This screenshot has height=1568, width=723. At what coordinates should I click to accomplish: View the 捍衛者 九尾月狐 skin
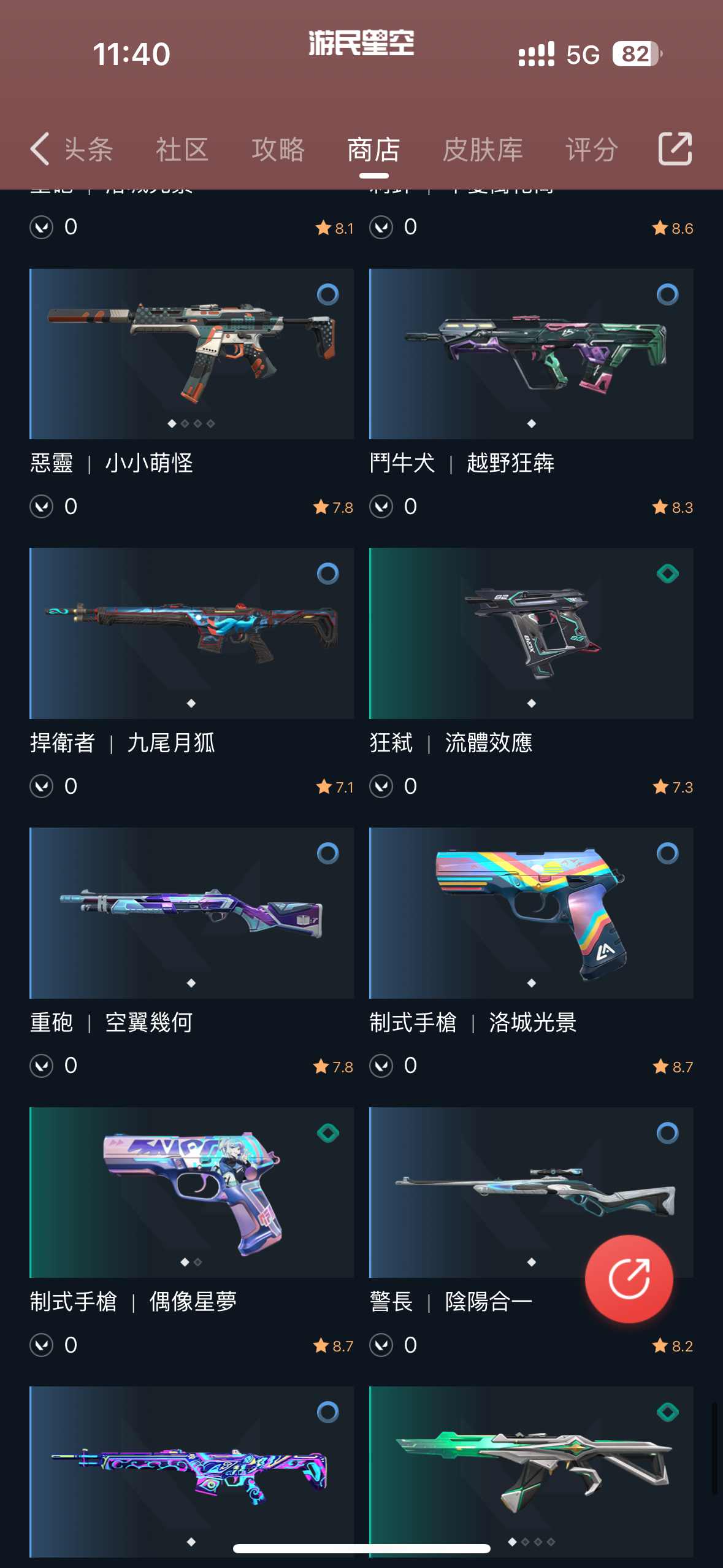click(x=191, y=633)
